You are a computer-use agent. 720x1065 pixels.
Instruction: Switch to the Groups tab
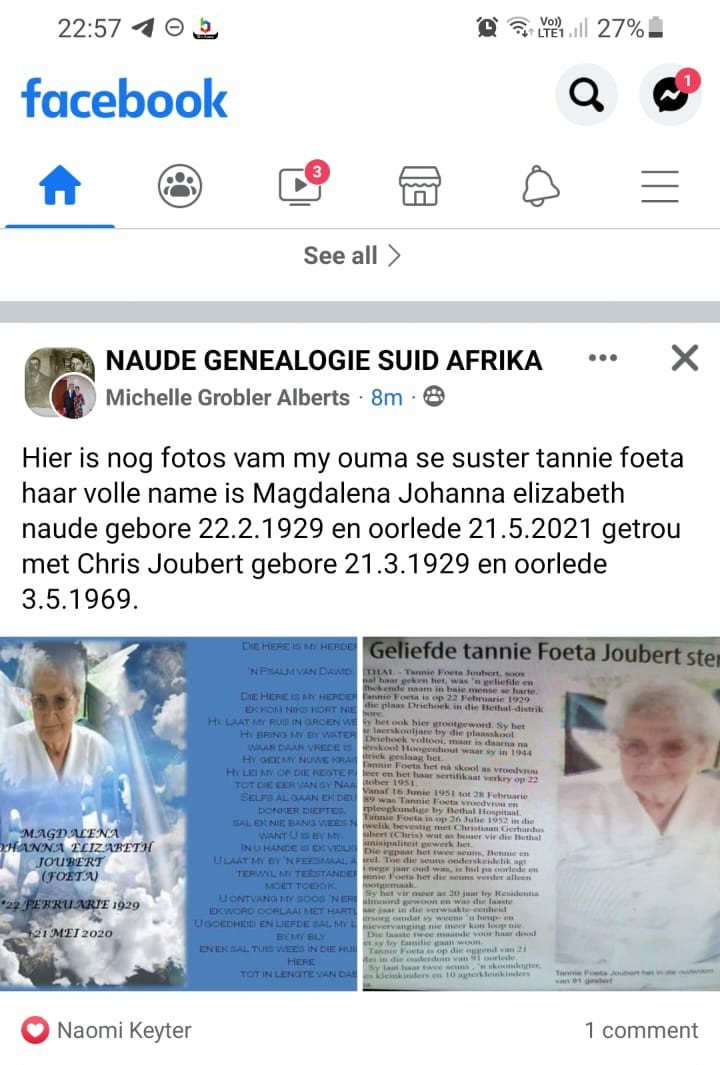click(x=180, y=185)
